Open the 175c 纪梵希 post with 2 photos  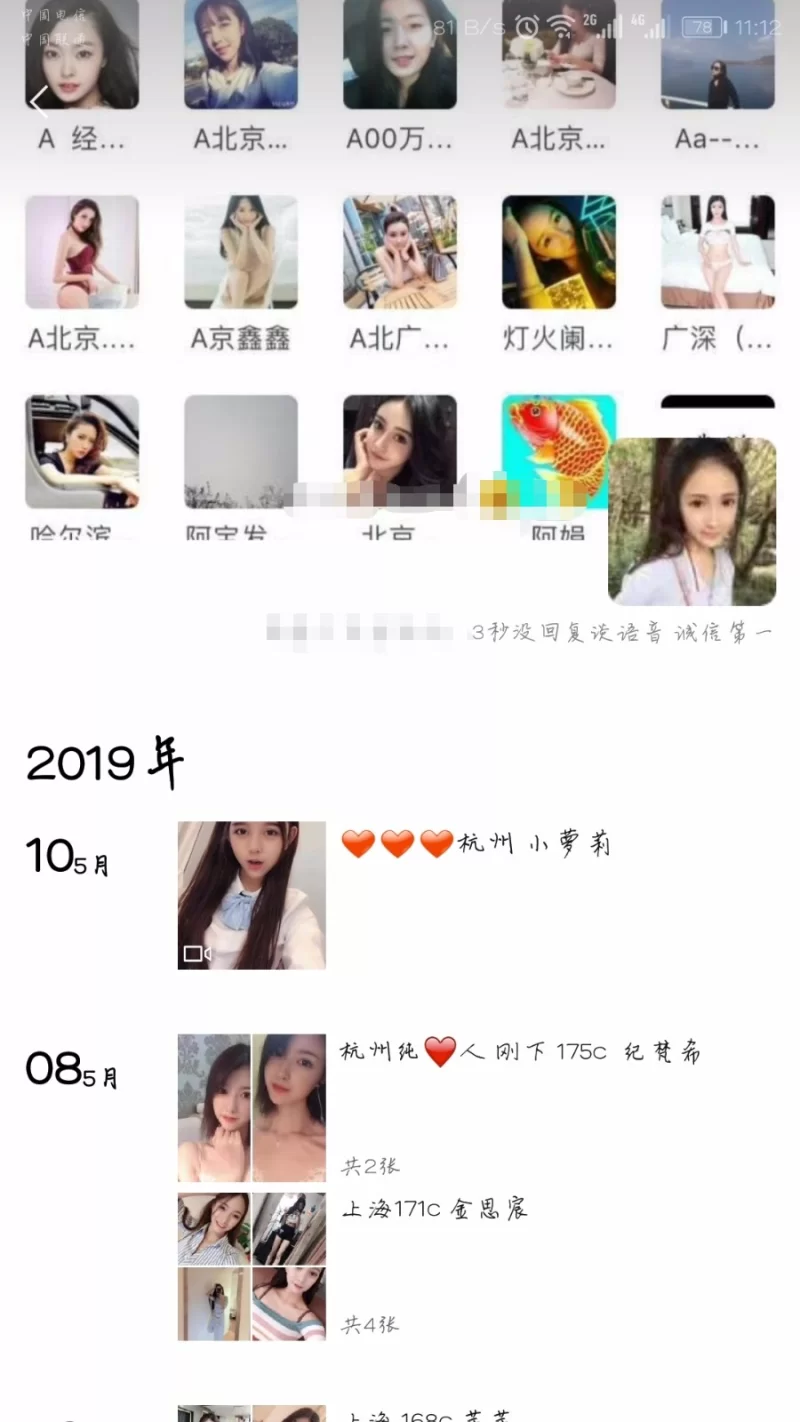[252, 1107]
